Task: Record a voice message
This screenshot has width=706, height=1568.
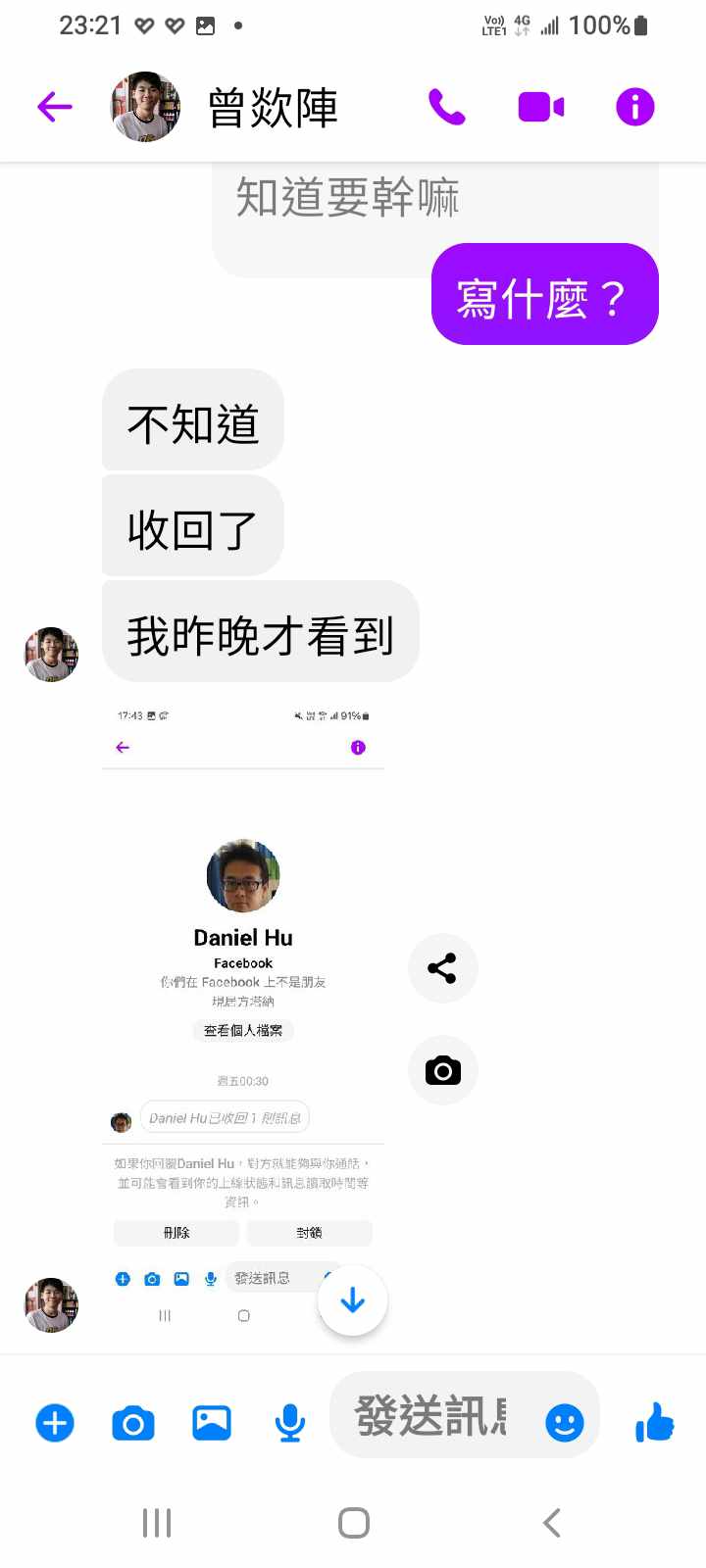Action: click(289, 1422)
